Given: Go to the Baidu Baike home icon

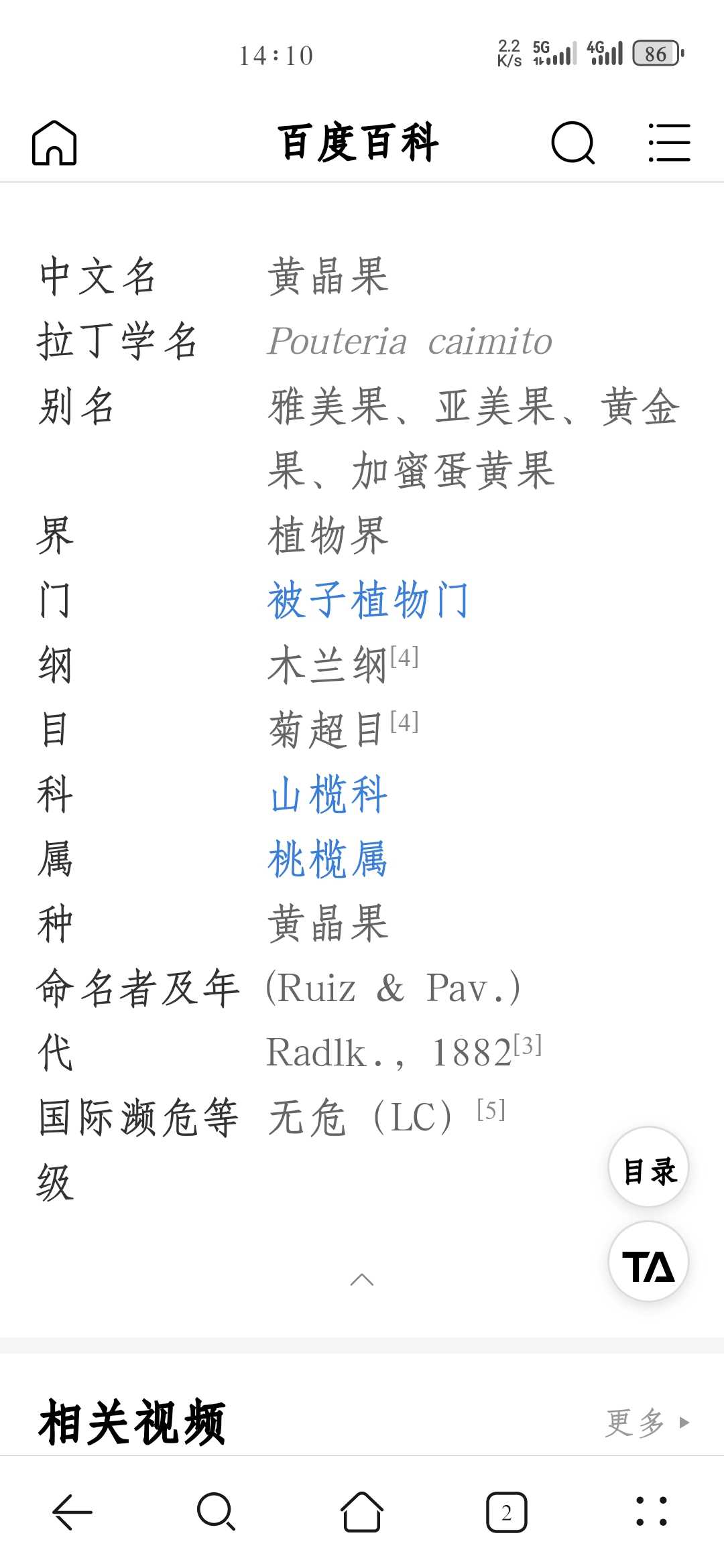Looking at the screenshot, I should point(54,143).
